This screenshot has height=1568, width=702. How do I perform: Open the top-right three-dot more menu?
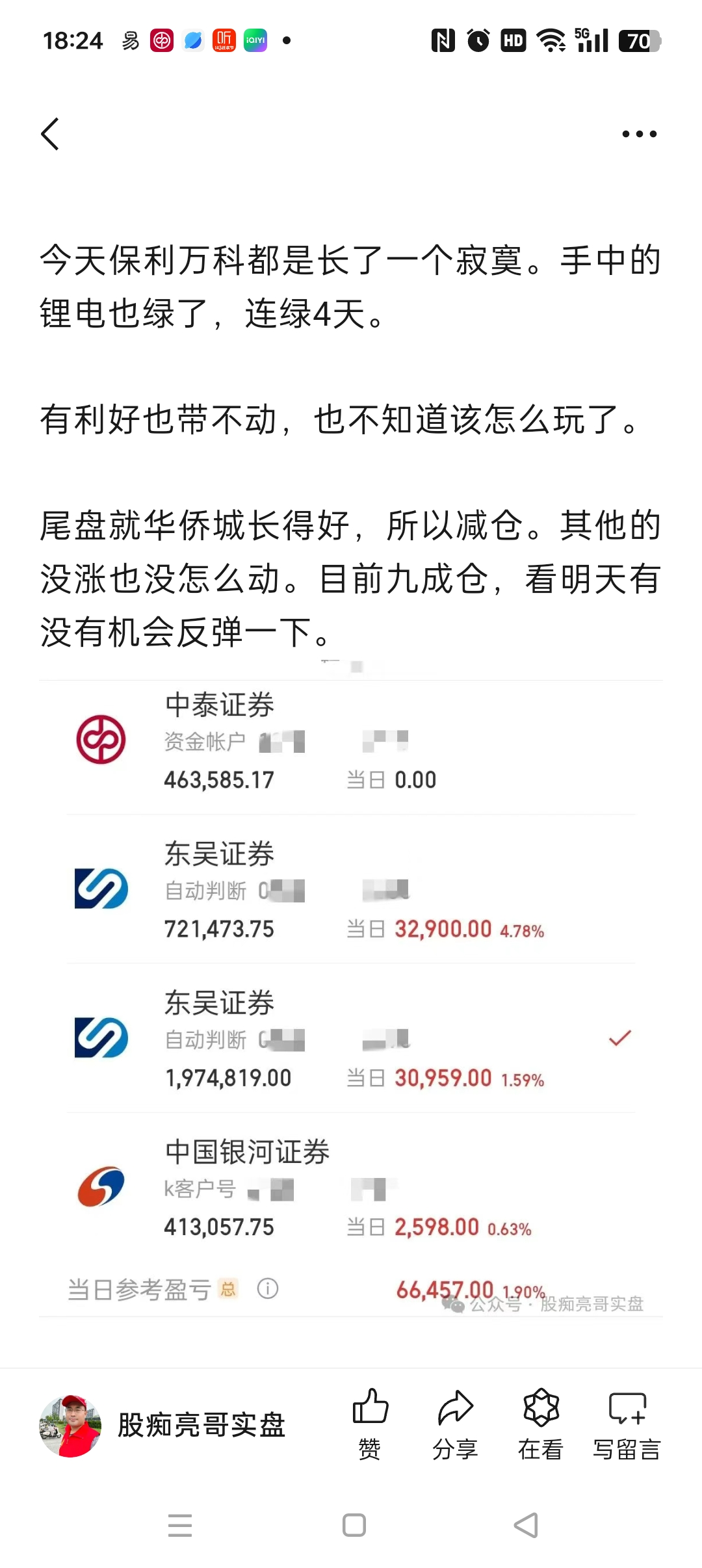point(638,133)
